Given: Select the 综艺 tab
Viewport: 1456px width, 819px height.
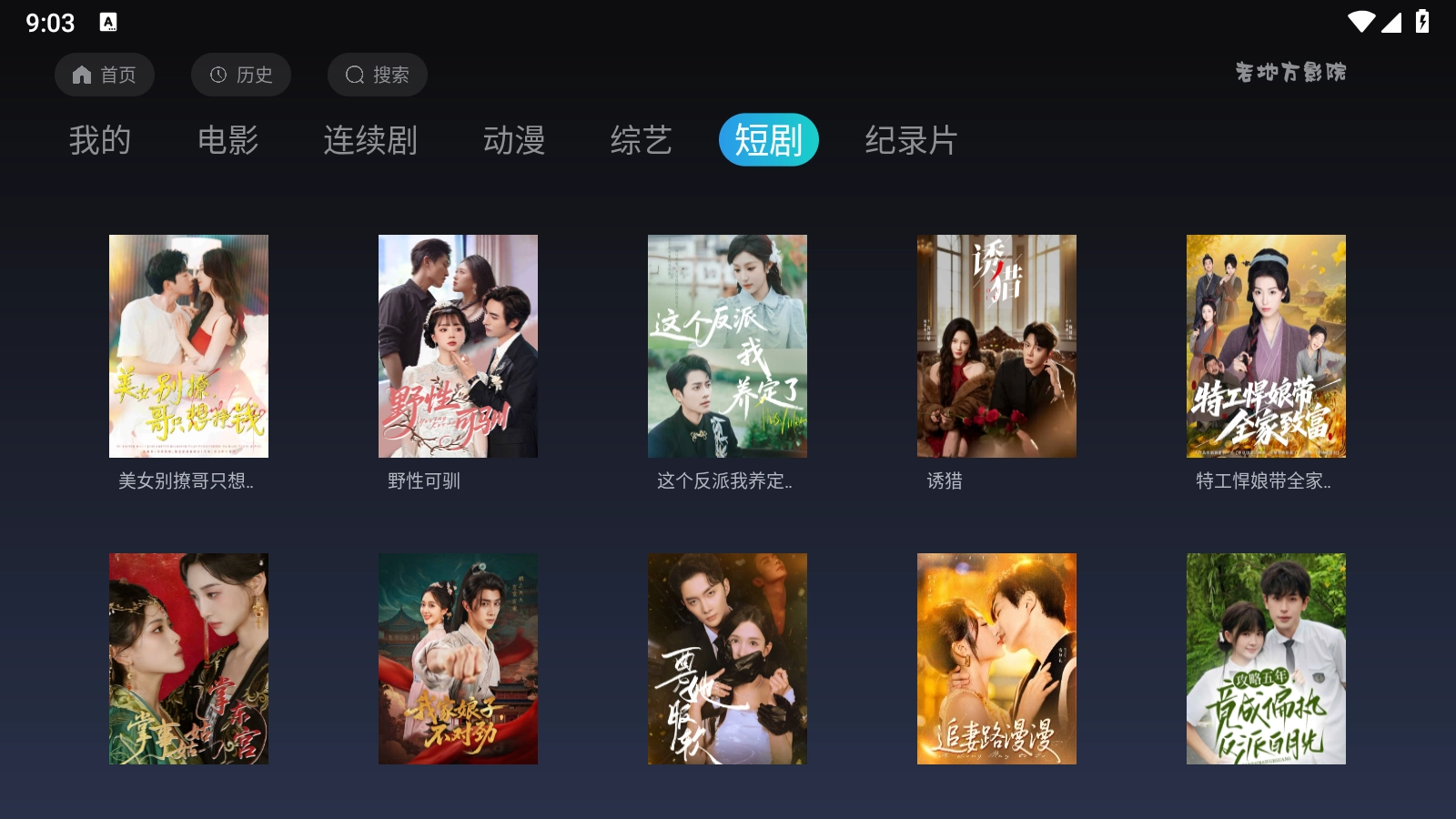Looking at the screenshot, I should click(642, 140).
